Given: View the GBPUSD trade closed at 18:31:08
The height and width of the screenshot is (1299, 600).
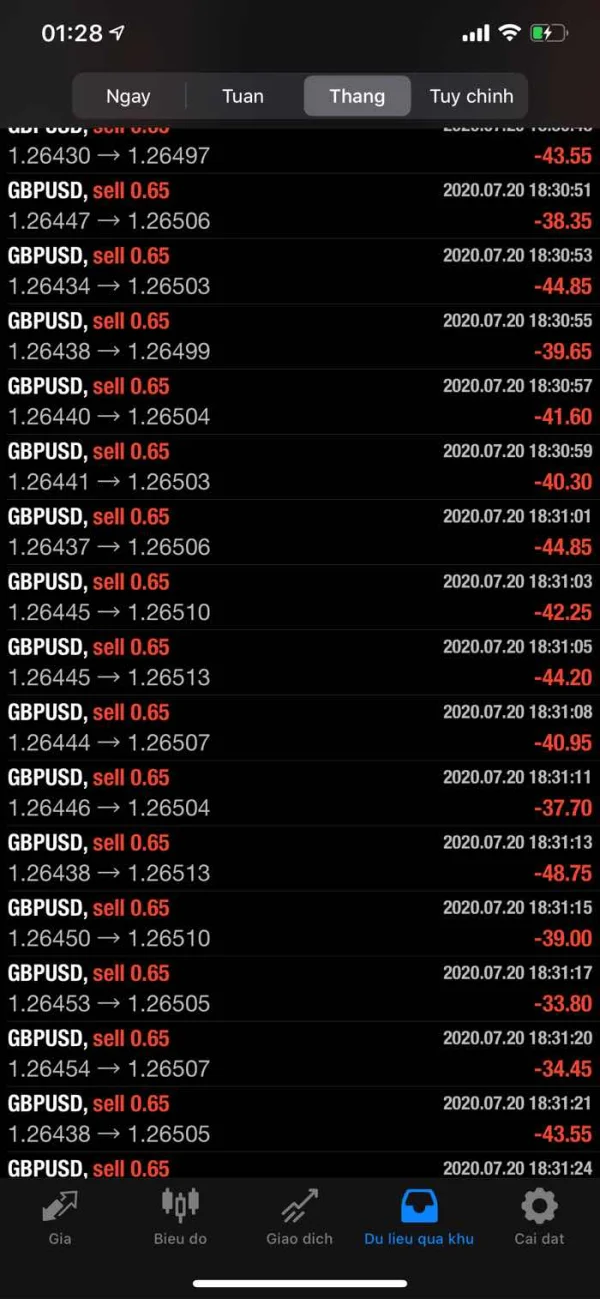Looking at the screenshot, I should point(300,727).
